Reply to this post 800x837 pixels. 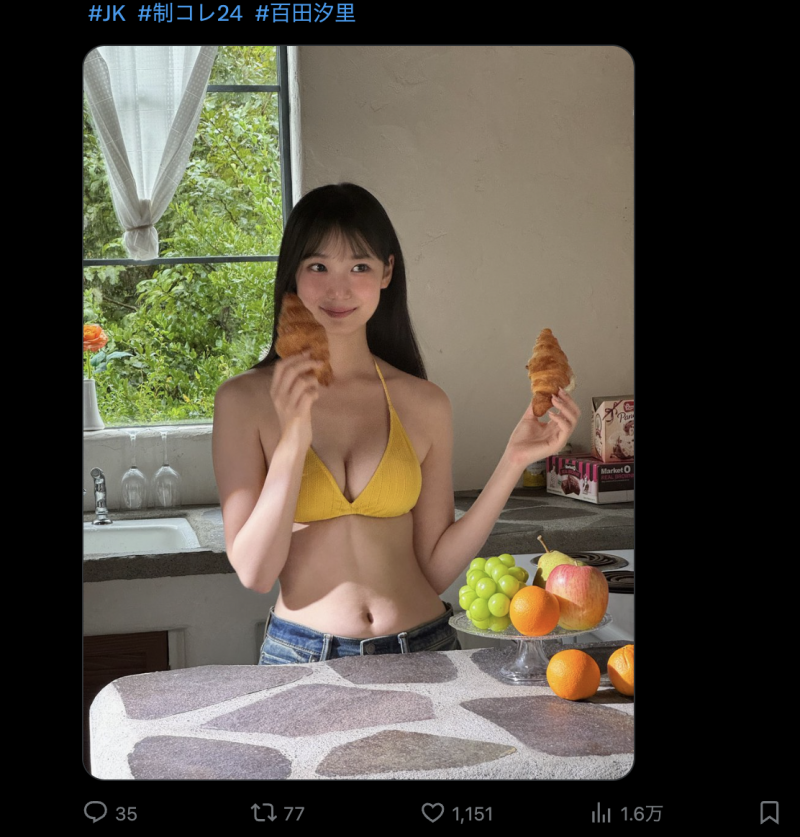coord(96,812)
